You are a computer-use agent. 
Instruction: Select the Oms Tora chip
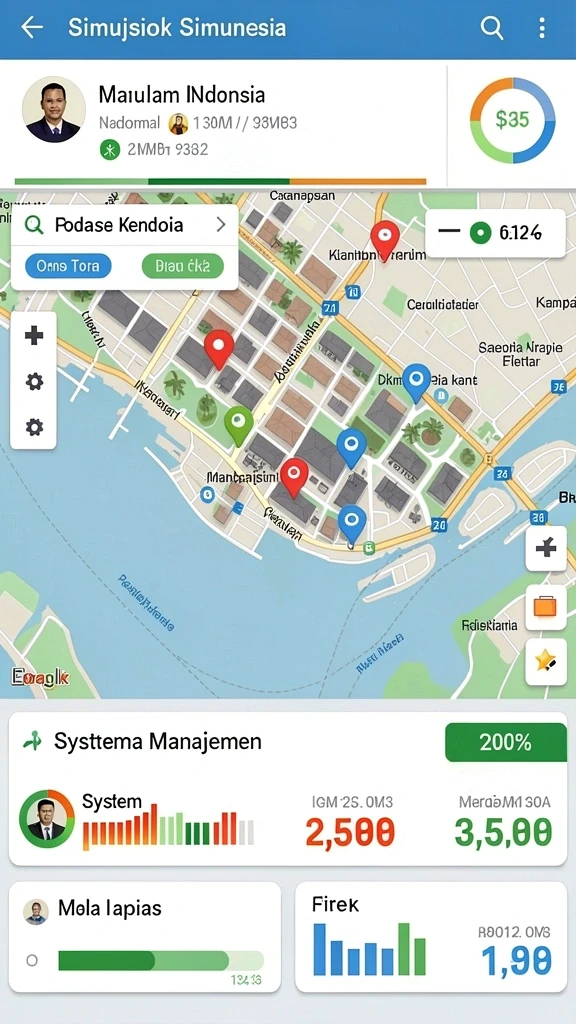pos(68,266)
